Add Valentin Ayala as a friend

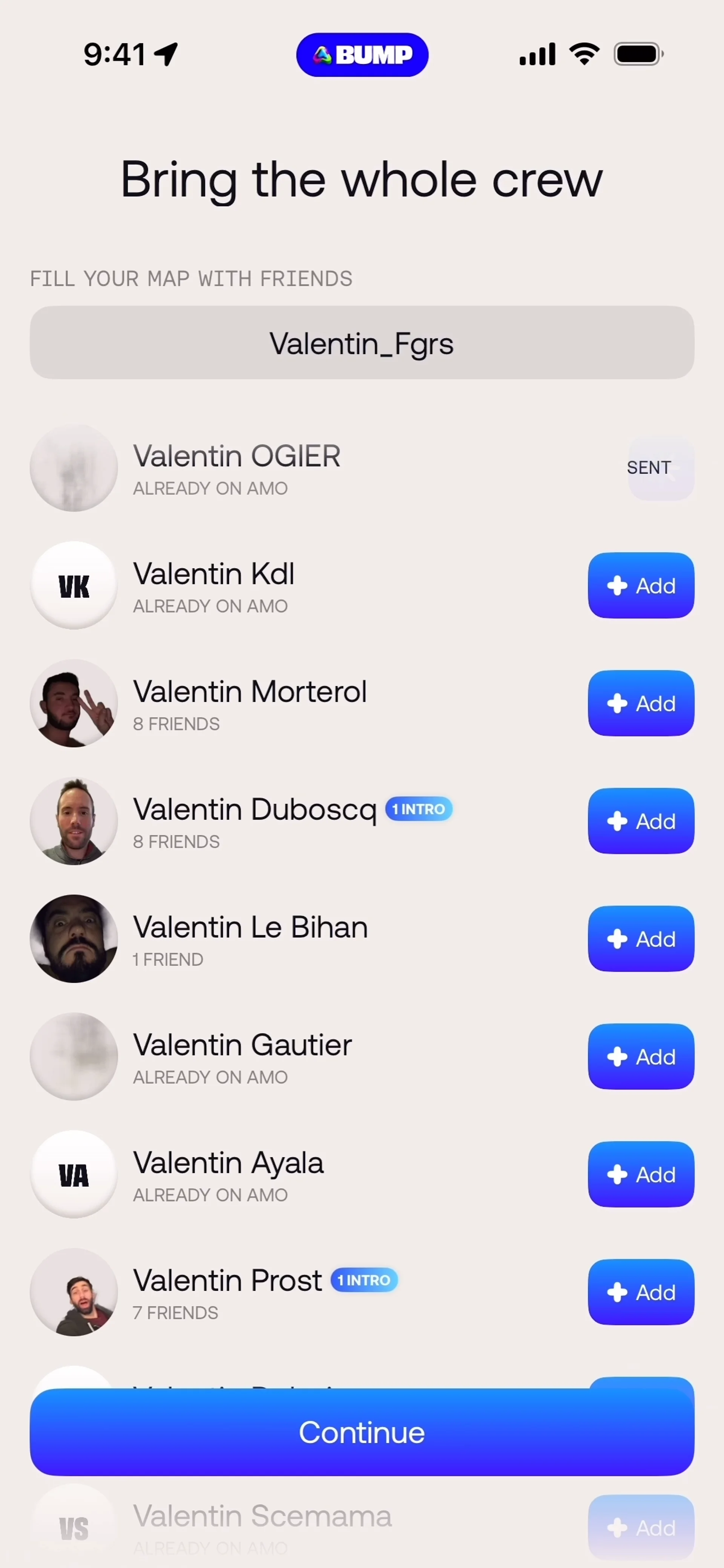pos(641,1174)
